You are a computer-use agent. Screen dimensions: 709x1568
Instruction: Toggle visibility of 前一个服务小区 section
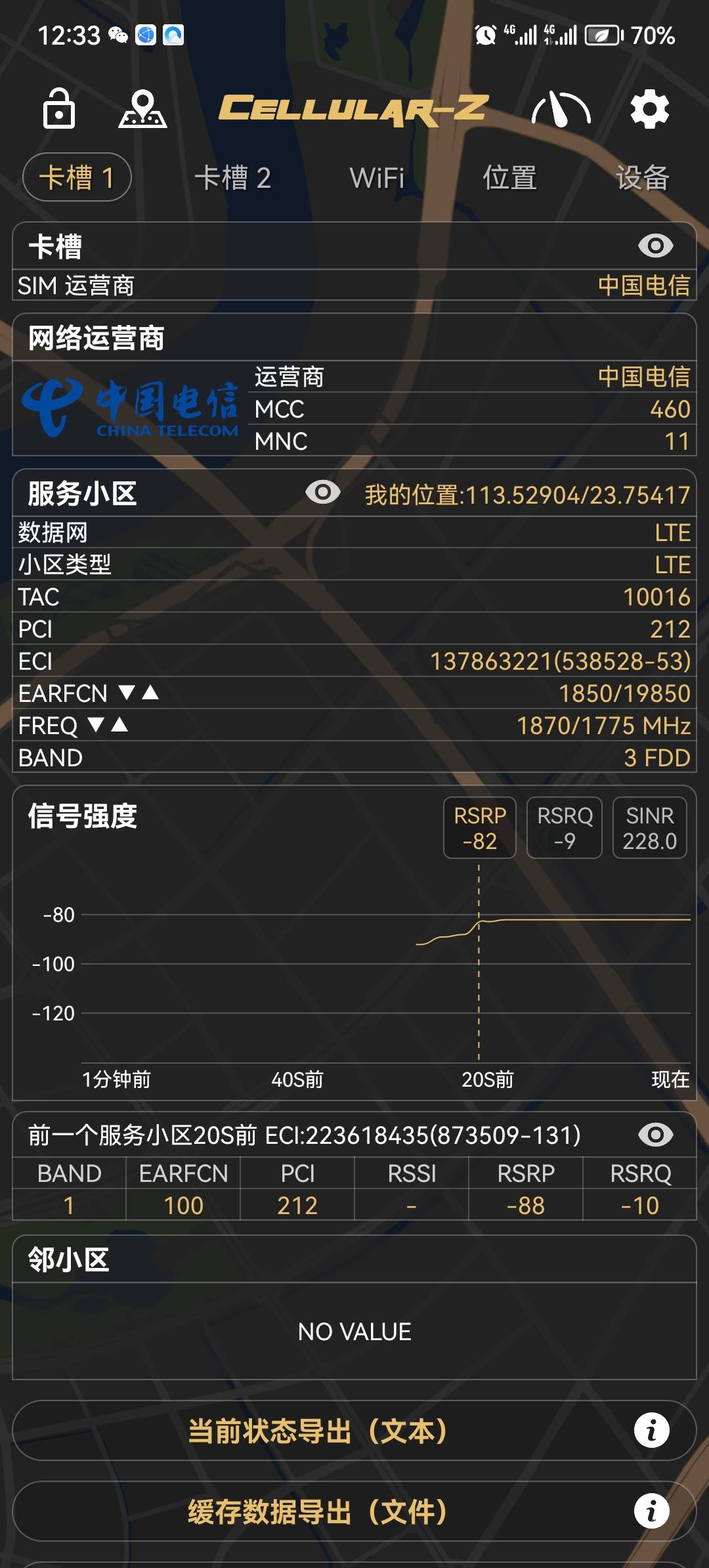coord(655,1135)
